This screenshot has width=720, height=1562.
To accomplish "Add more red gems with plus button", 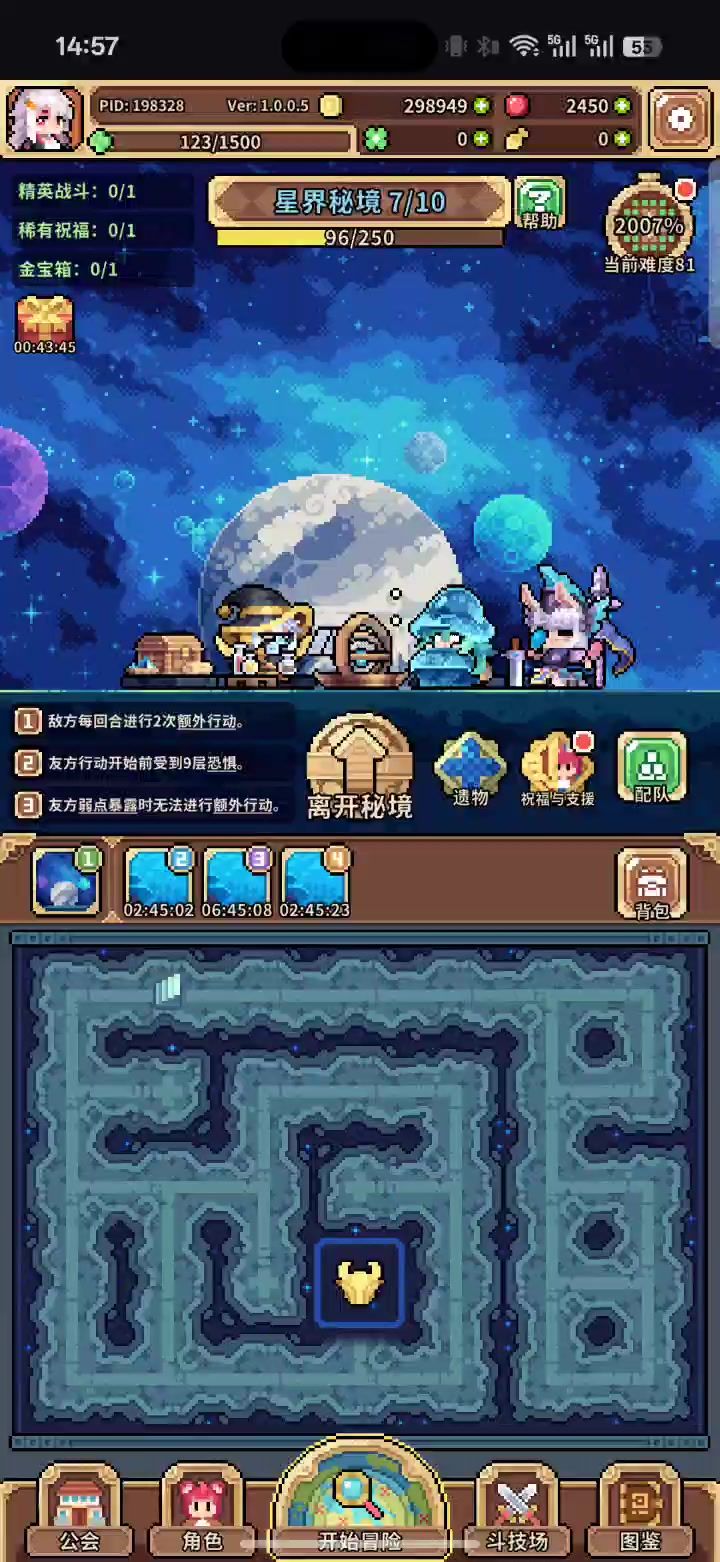I will [623, 106].
